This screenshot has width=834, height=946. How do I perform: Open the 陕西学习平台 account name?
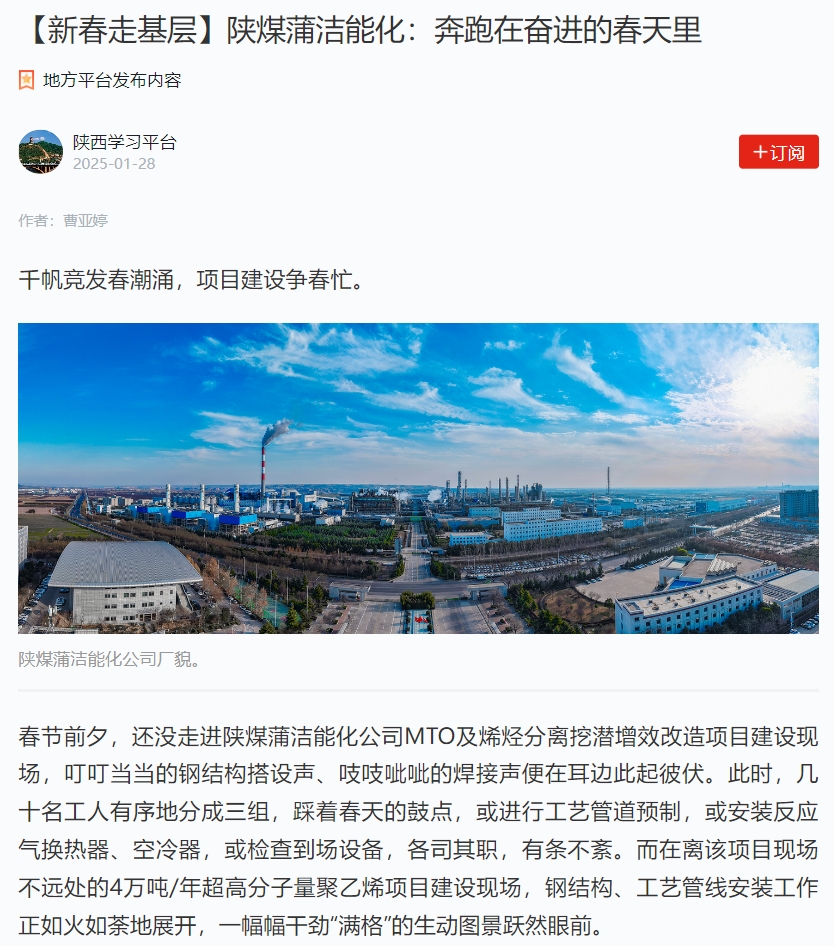click(124, 142)
